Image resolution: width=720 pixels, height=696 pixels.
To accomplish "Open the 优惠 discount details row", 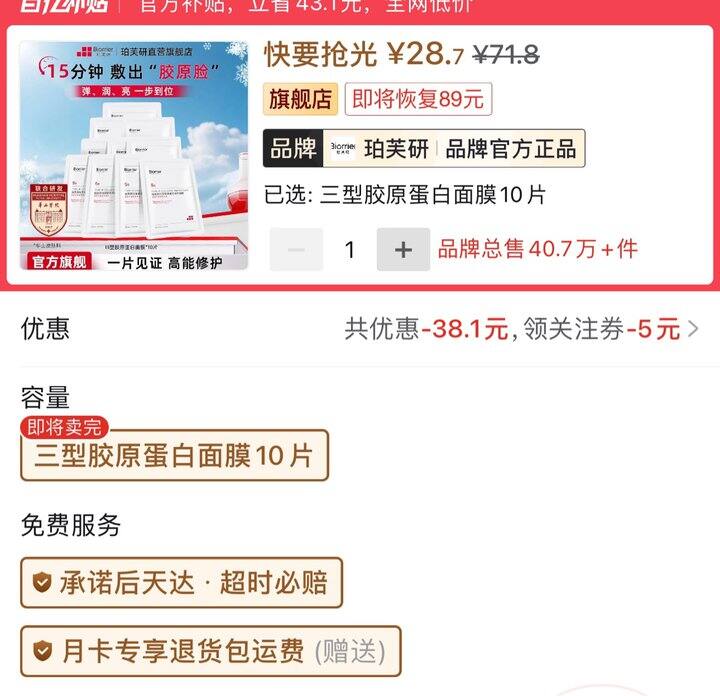I will [360, 328].
